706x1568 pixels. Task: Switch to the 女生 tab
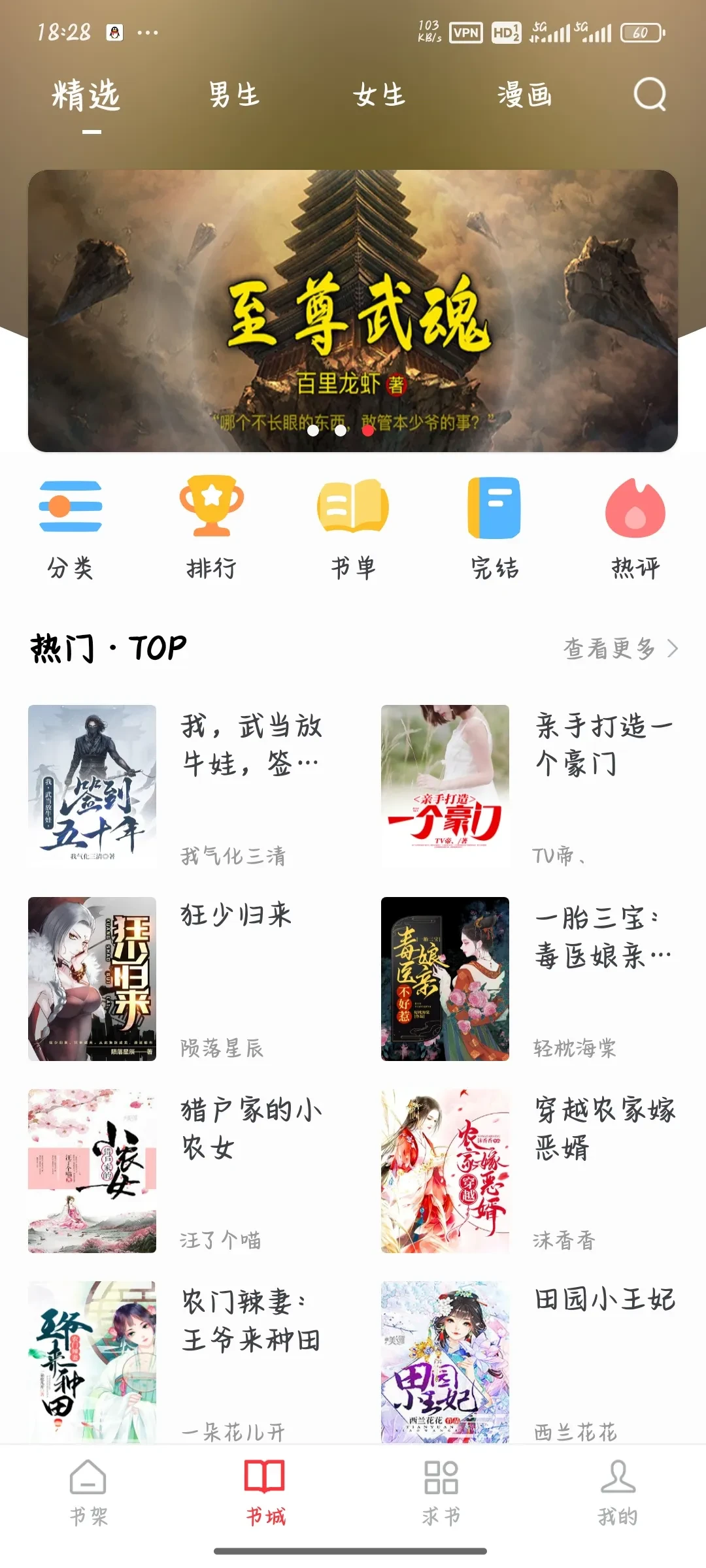point(379,95)
